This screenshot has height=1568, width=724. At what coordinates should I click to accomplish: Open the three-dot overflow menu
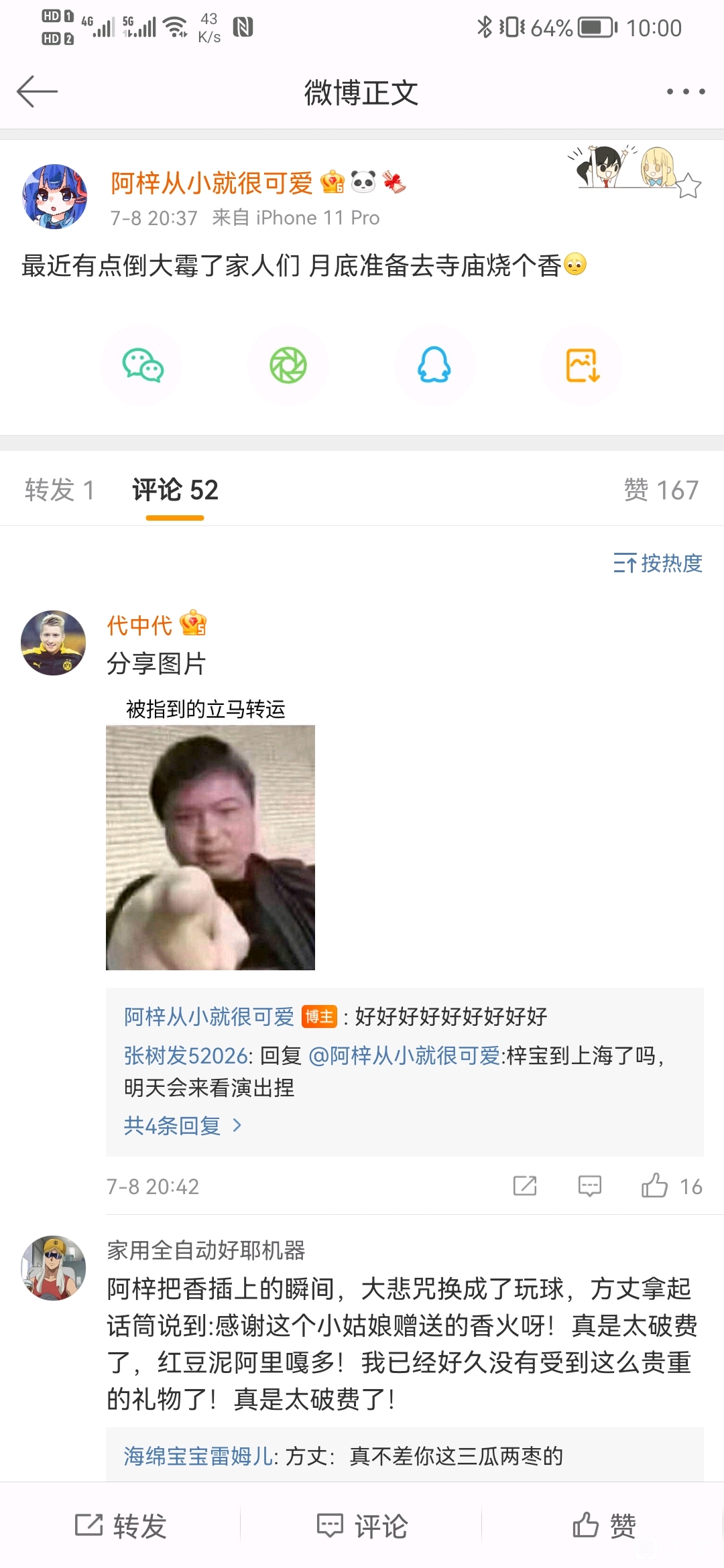[x=685, y=92]
